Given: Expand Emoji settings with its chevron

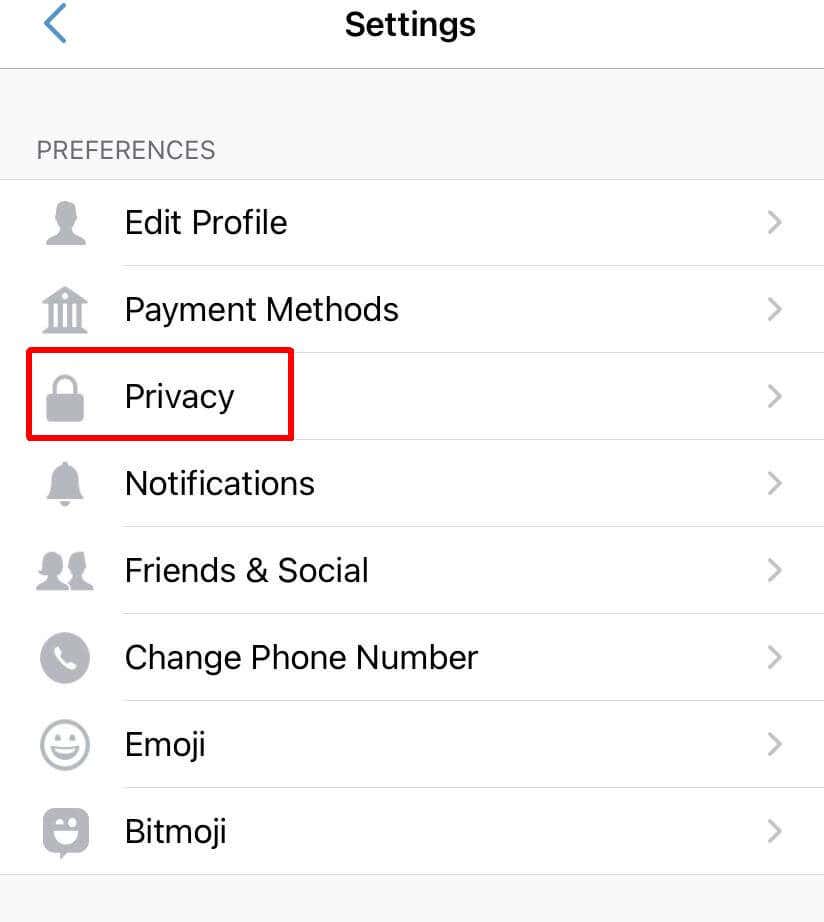Looking at the screenshot, I should 774,744.
